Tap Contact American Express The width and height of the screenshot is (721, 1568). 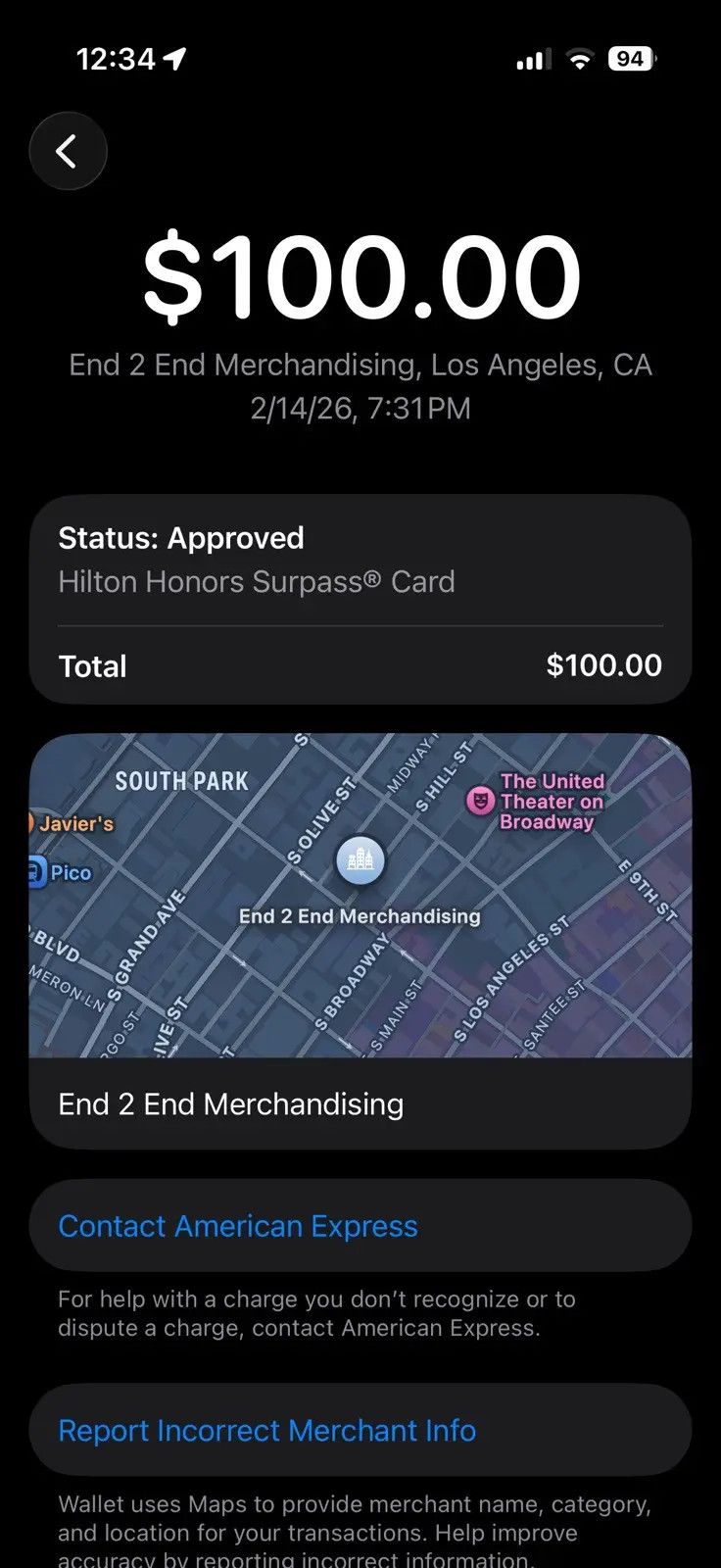(360, 1225)
